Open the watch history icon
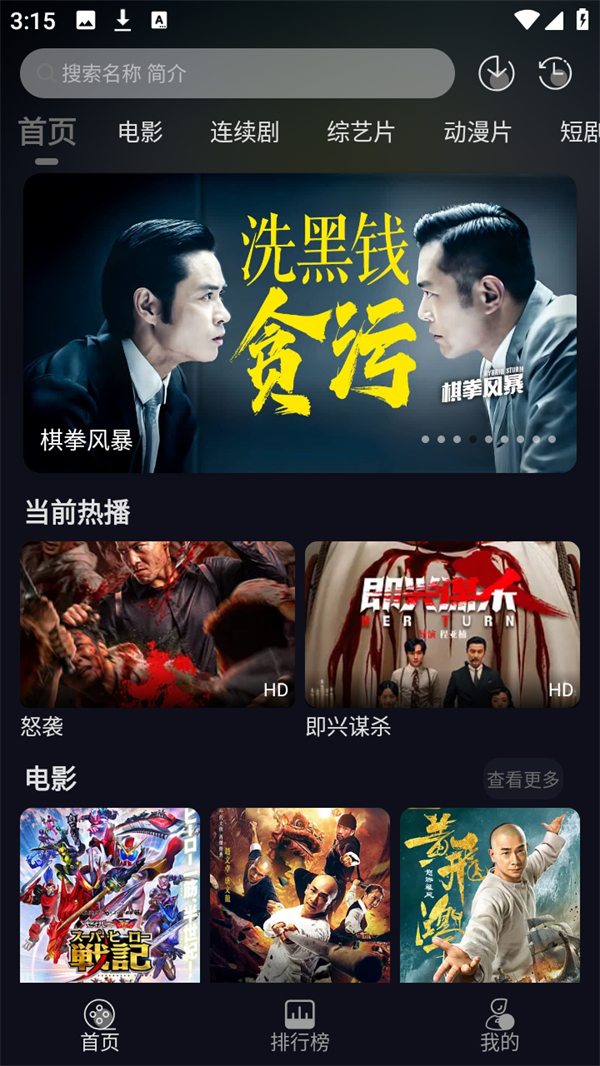The width and height of the screenshot is (600, 1066). (x=555, y=73)
